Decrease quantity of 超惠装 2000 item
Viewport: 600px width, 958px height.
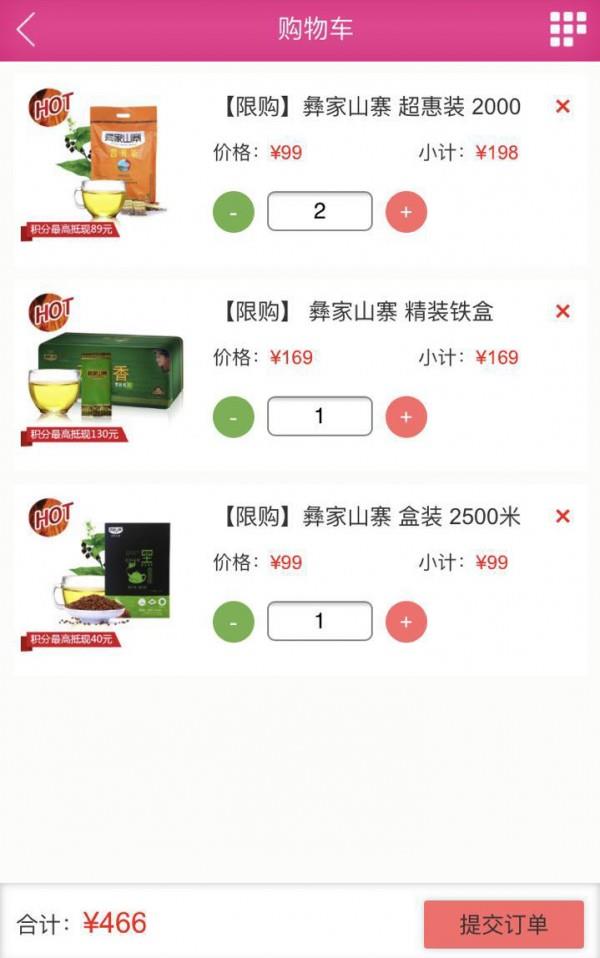tap(234, 212)
